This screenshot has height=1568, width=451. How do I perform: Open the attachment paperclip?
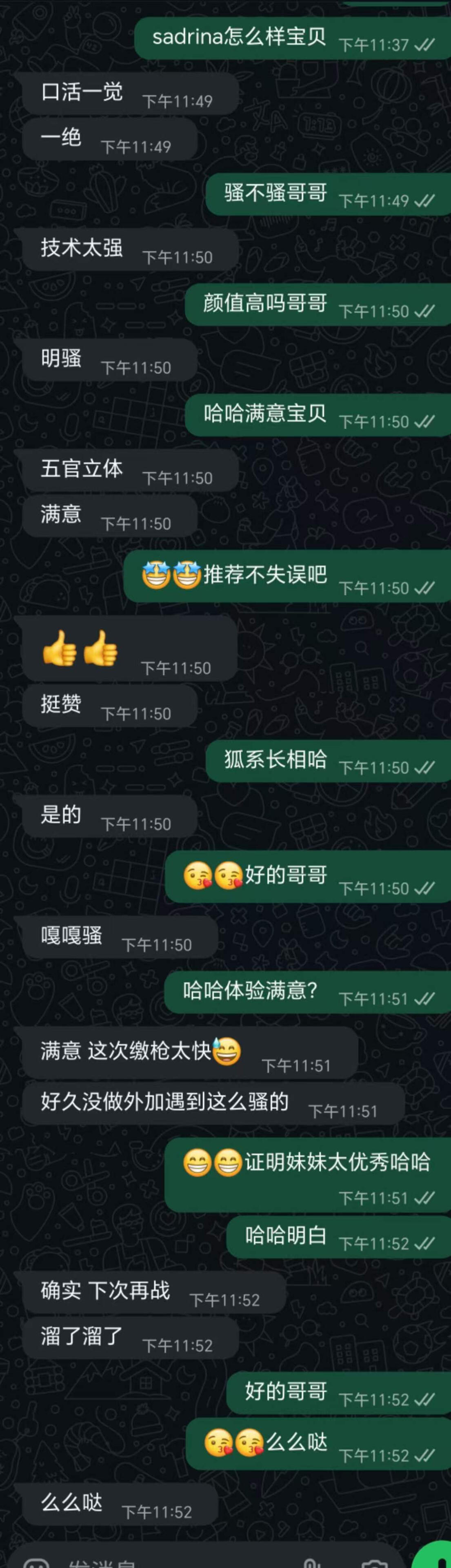pyautogui.click(x=312, y=1563)
